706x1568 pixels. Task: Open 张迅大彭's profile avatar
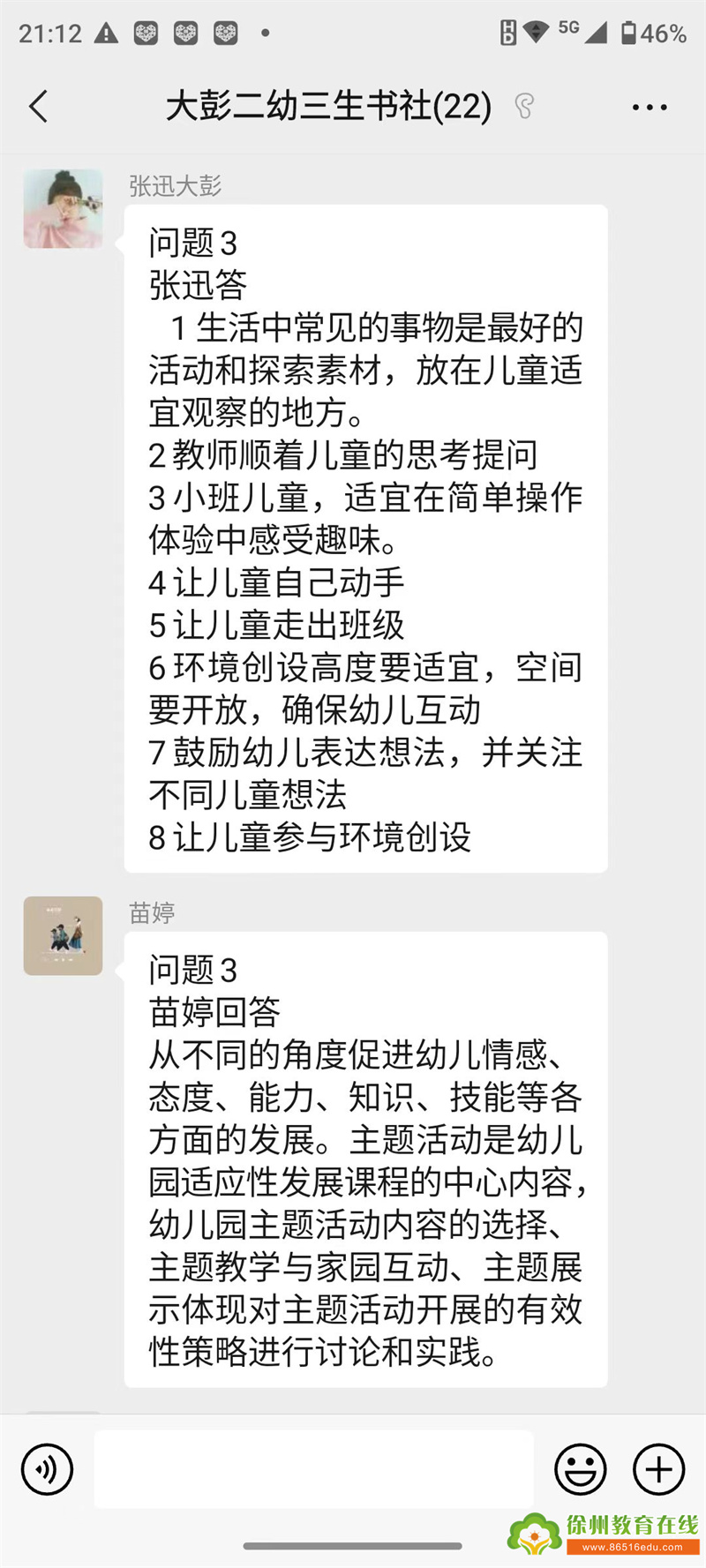coord(63,209)
